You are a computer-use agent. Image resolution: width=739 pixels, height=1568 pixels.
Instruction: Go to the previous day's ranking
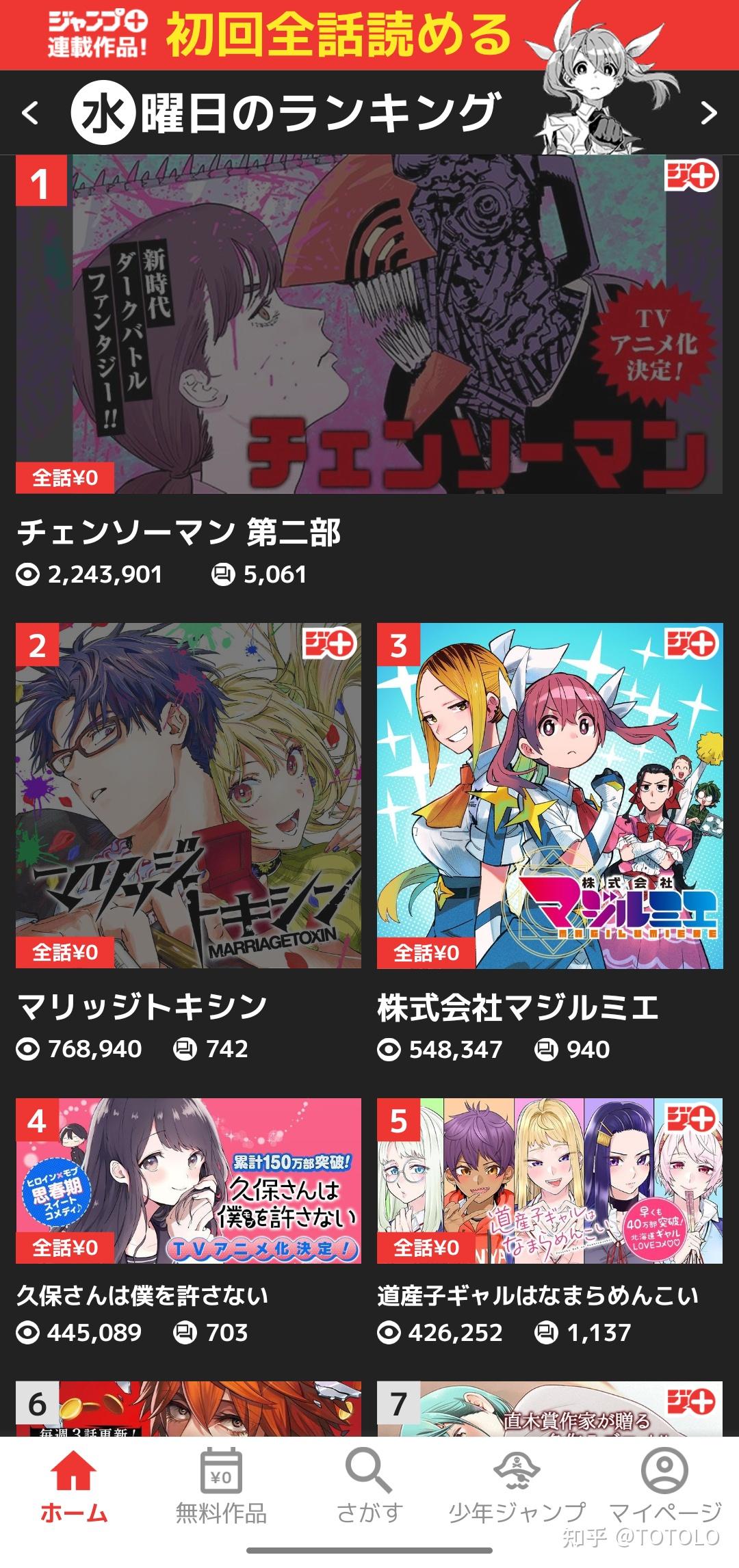(x=30, y=113)
